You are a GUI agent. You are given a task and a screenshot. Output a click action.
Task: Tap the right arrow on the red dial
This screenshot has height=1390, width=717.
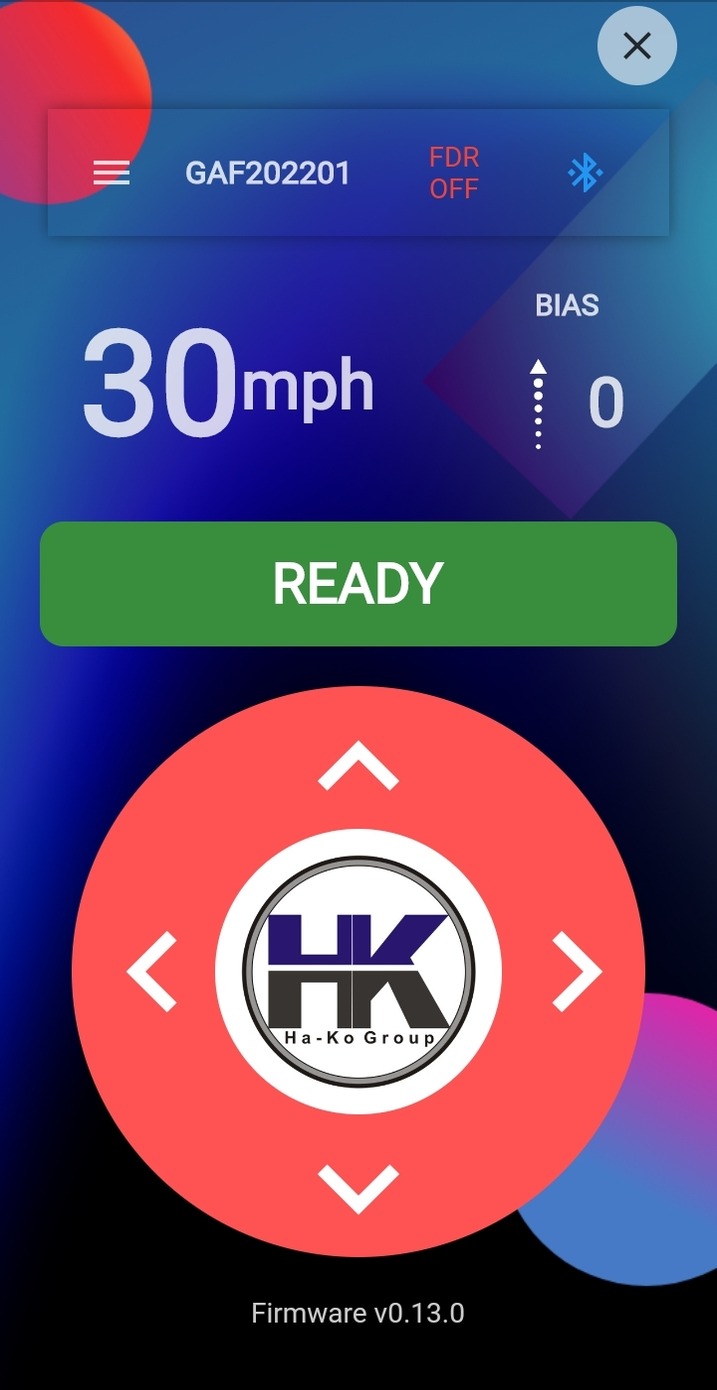coord(577,971)
